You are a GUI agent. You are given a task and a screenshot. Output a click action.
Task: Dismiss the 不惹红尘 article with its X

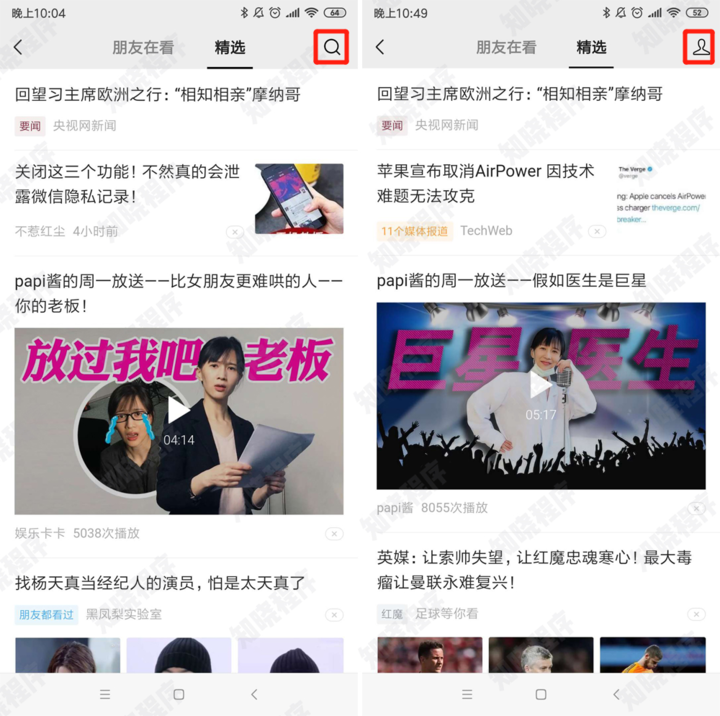pos(234,232)
